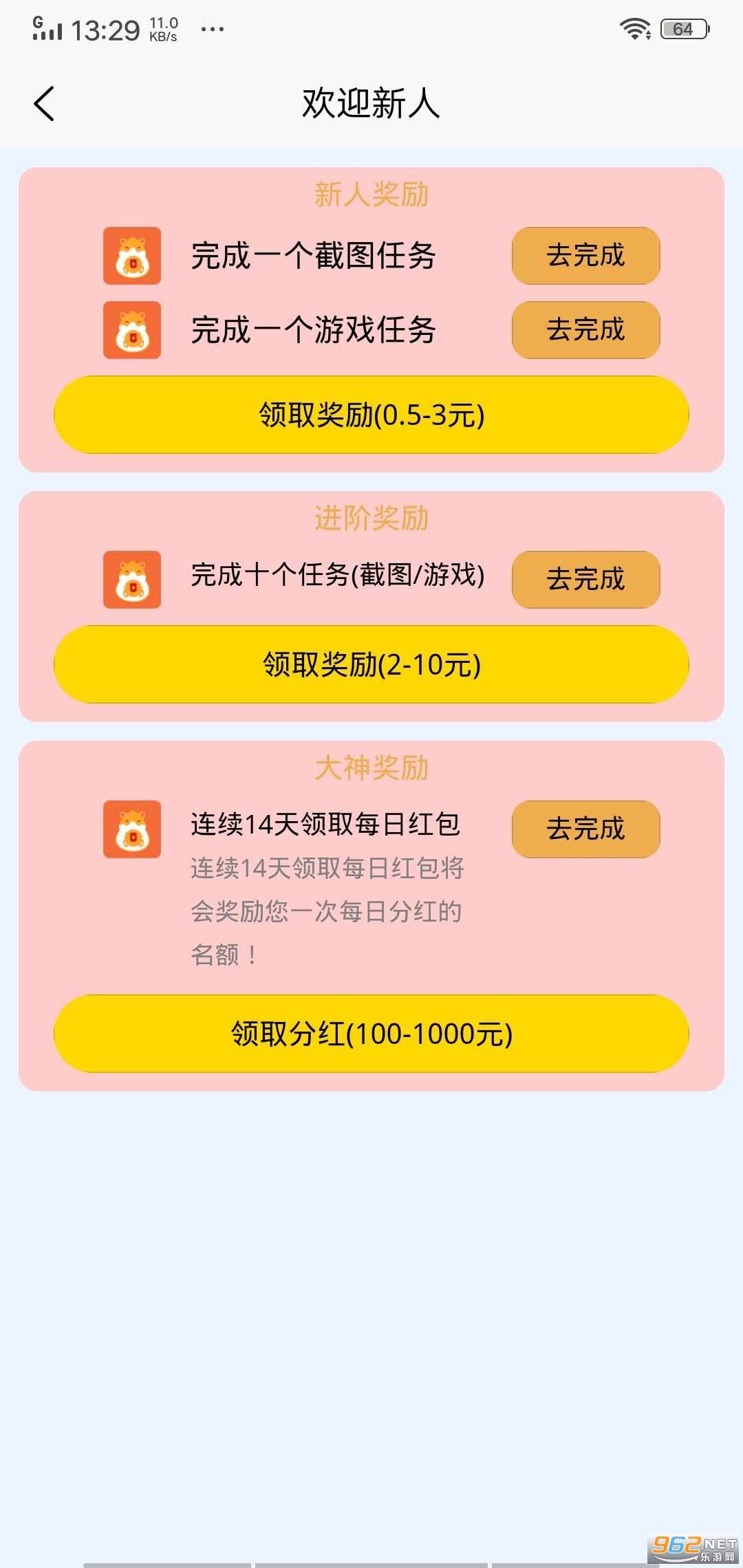743x1568 pixels.
Task: Tap the clock showing 13:29
Action: pyautogui.click(x=107, y=29)
